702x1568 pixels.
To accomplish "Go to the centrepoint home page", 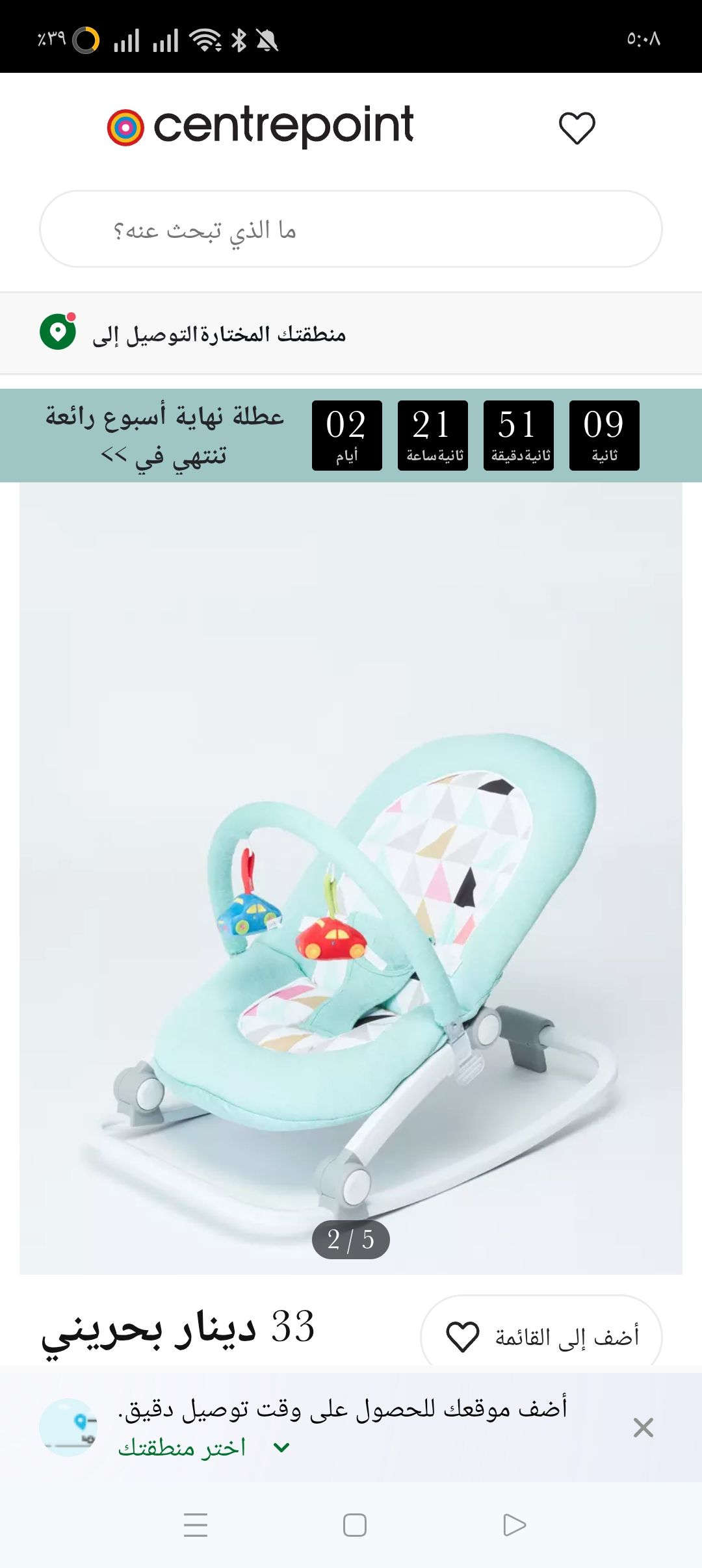I will tap(261, 126).
